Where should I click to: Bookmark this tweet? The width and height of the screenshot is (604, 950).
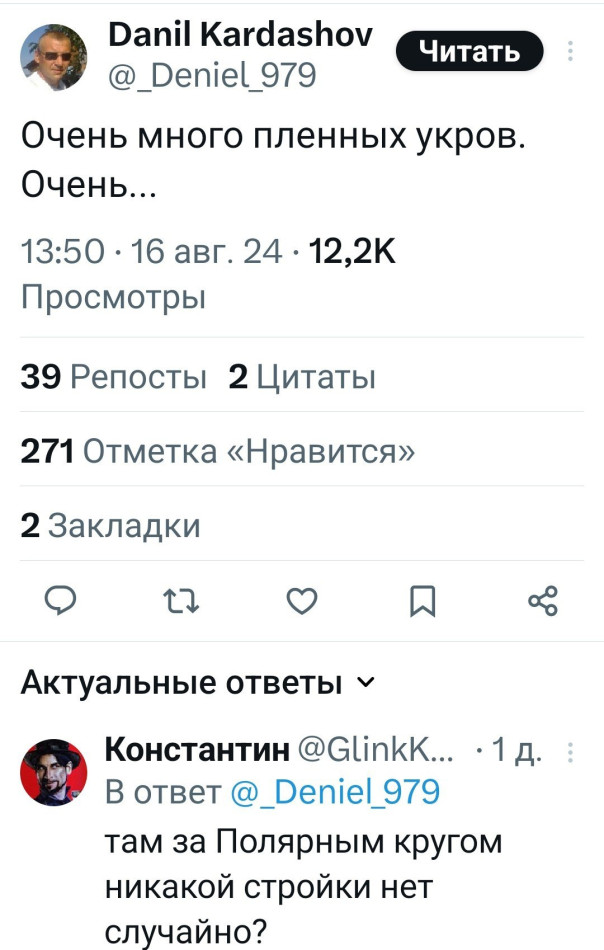pos(423,601)
